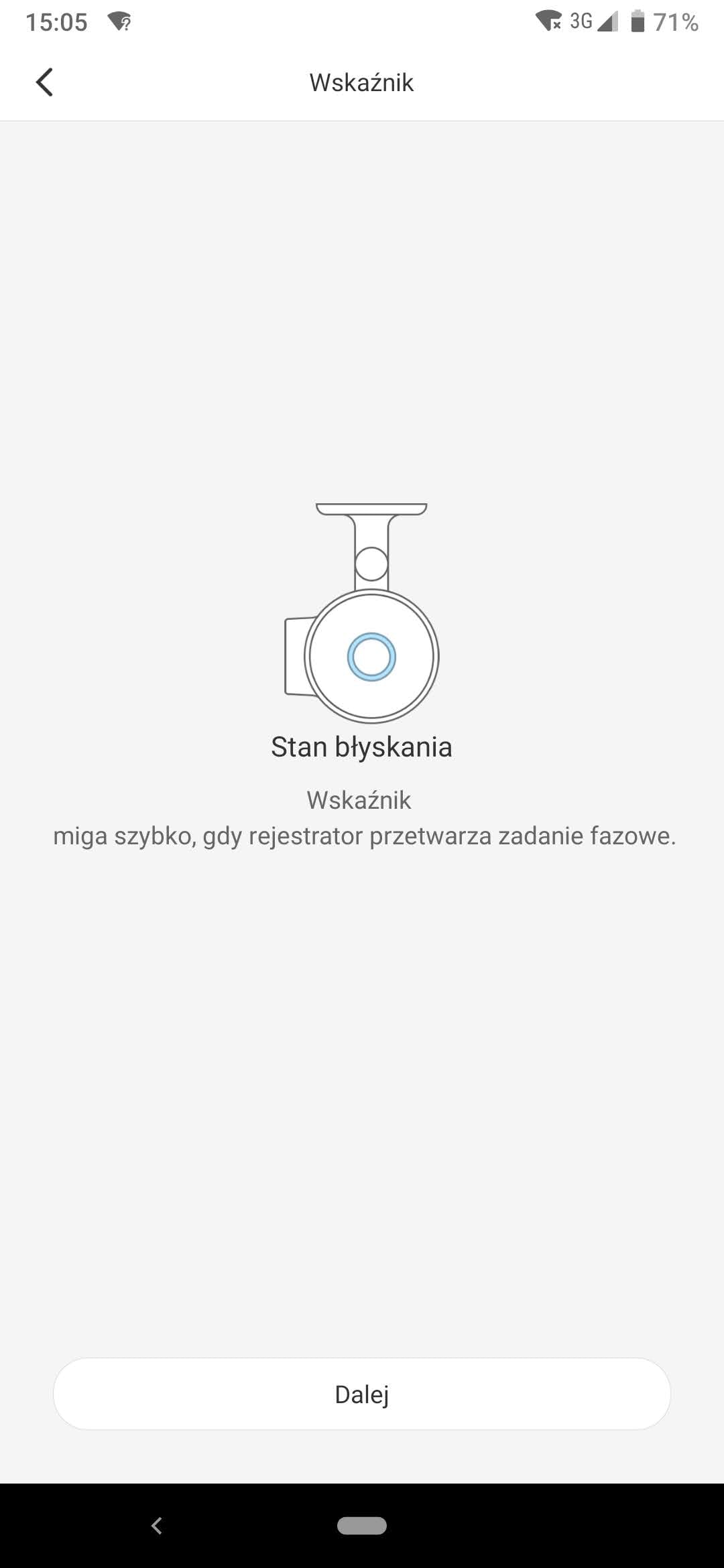
Task: Tap the Dalej button to continue
Action: tap(362, 1394)
